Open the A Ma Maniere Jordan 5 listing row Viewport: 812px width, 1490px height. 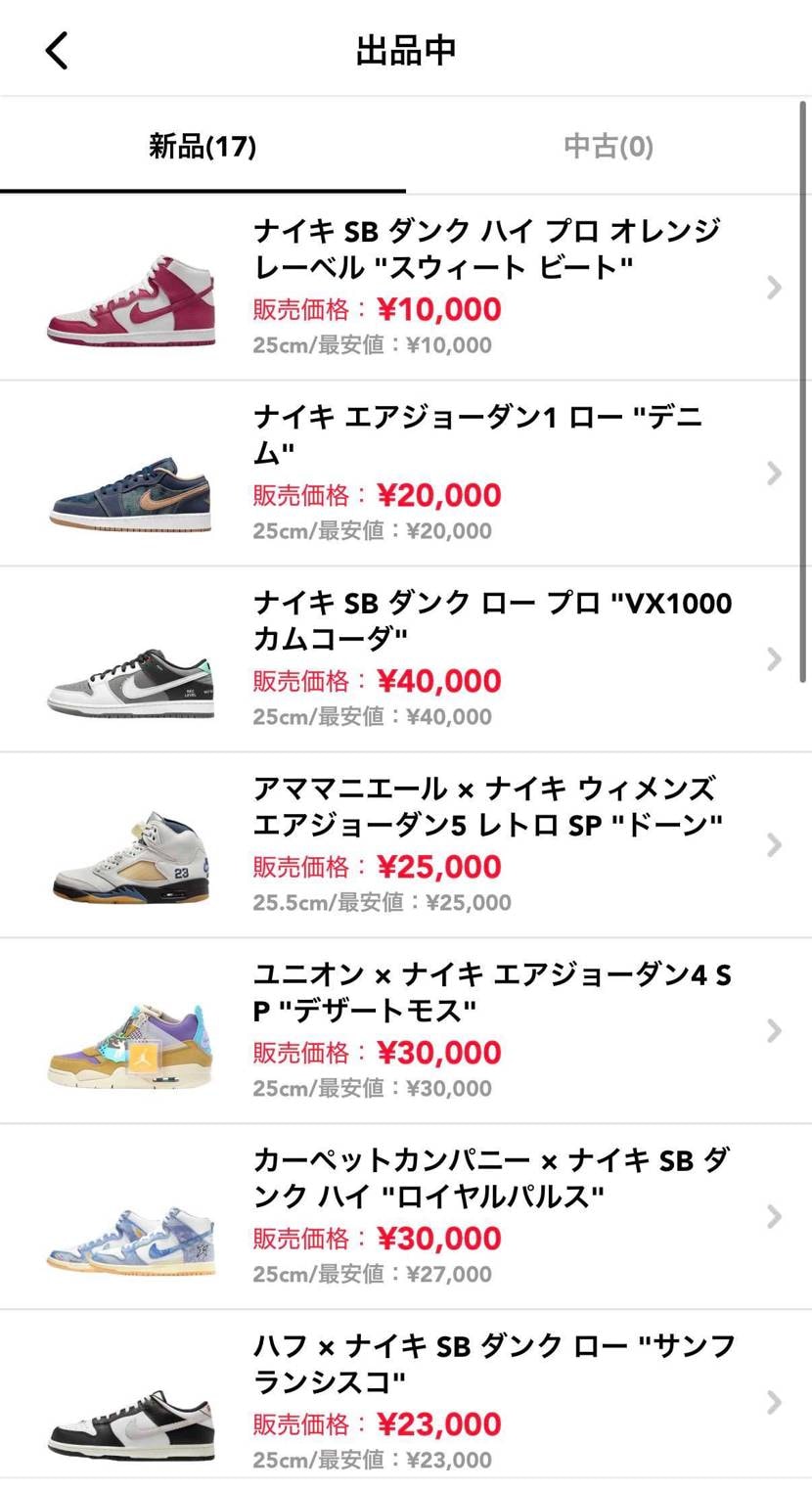(489, 845)
